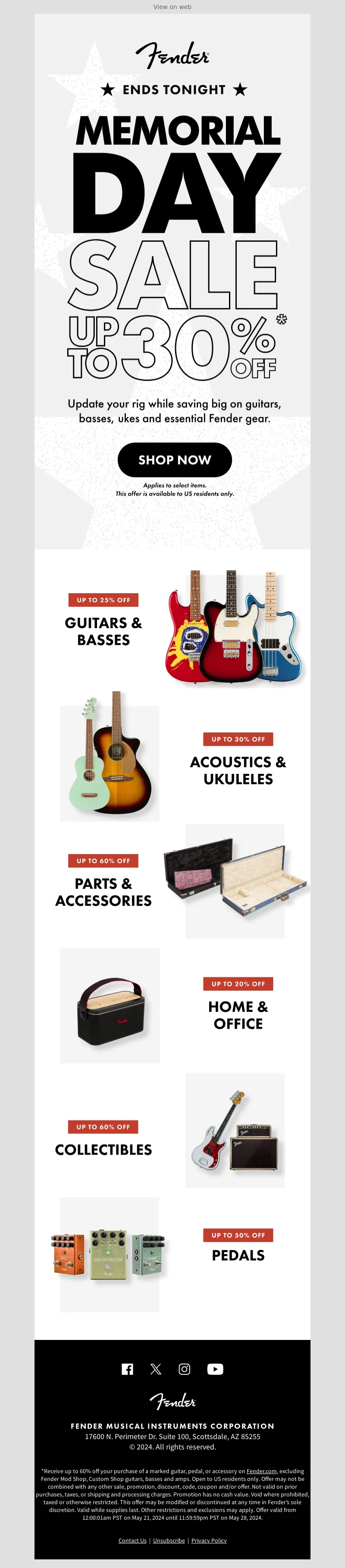The image size is (345, 1568).
Task: Go to Fender's YouTube channel
Action: [x=215, y=1369]
